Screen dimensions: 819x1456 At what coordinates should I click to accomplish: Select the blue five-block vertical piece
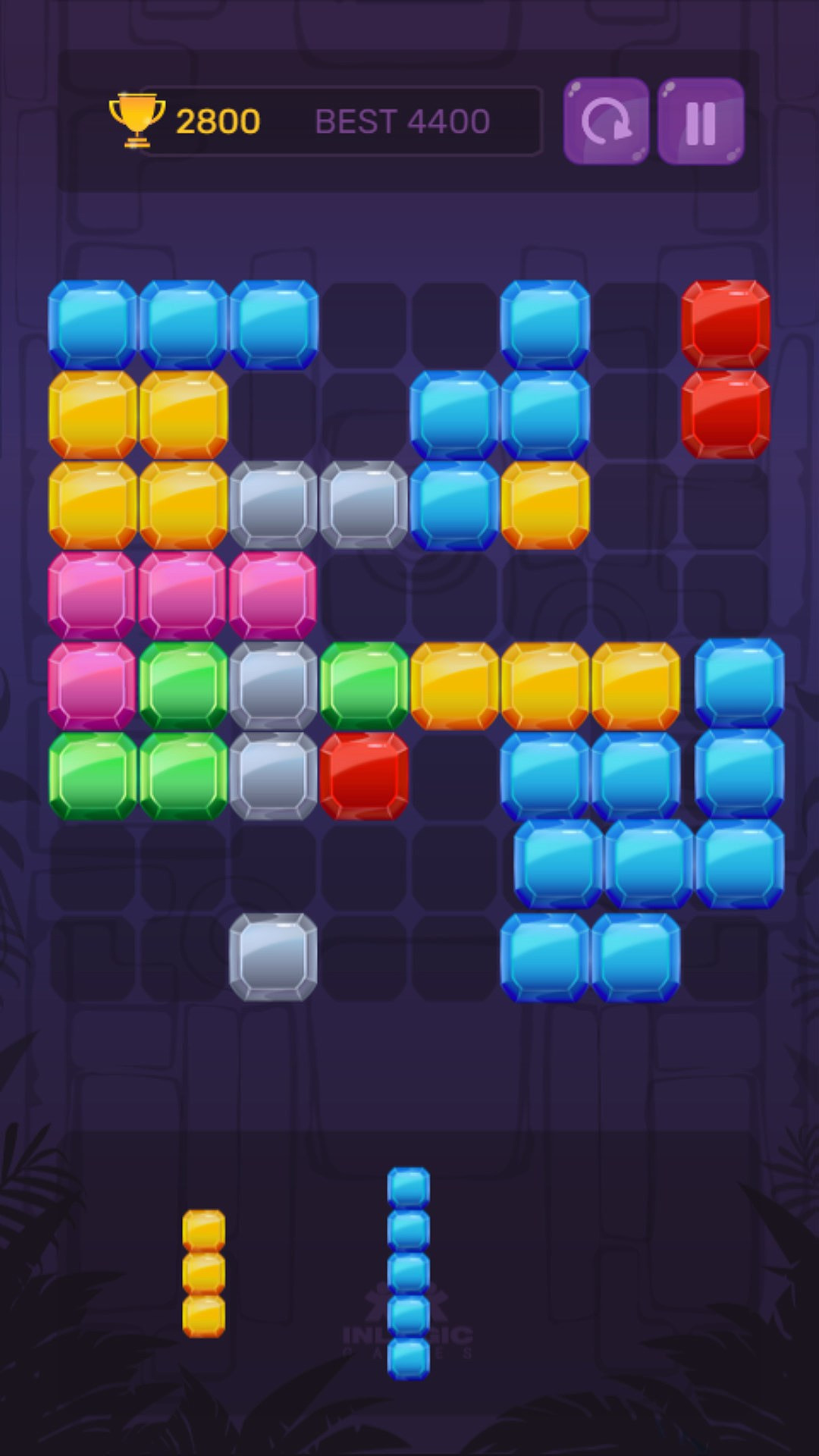408,1273
